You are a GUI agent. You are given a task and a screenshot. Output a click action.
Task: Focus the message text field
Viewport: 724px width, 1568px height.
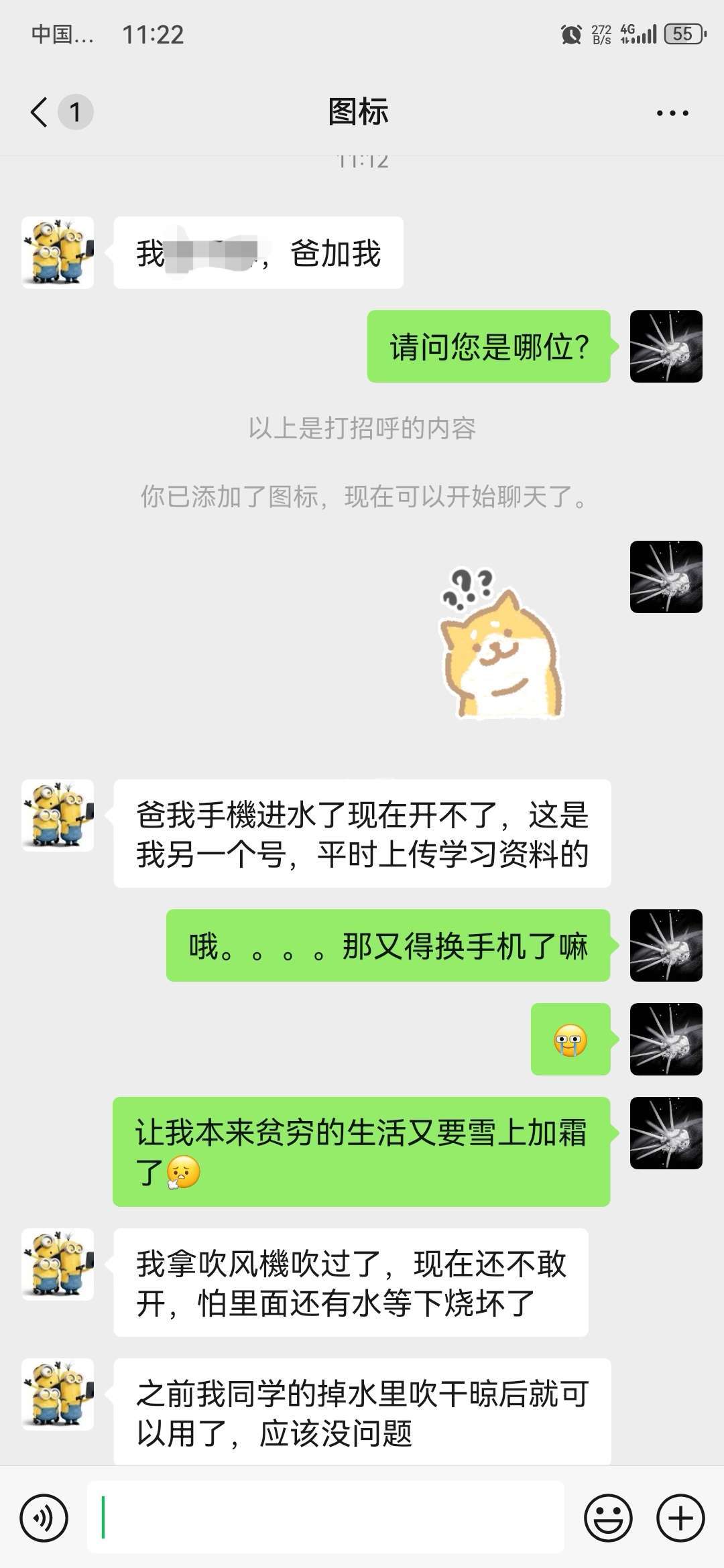[325, 1517]
